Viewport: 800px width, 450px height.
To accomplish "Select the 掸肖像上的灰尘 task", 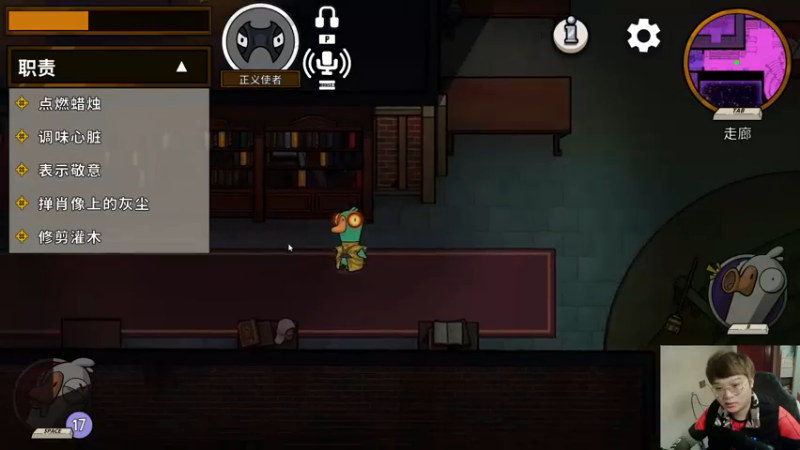I will pyautogui.click(x=93, y=203).
